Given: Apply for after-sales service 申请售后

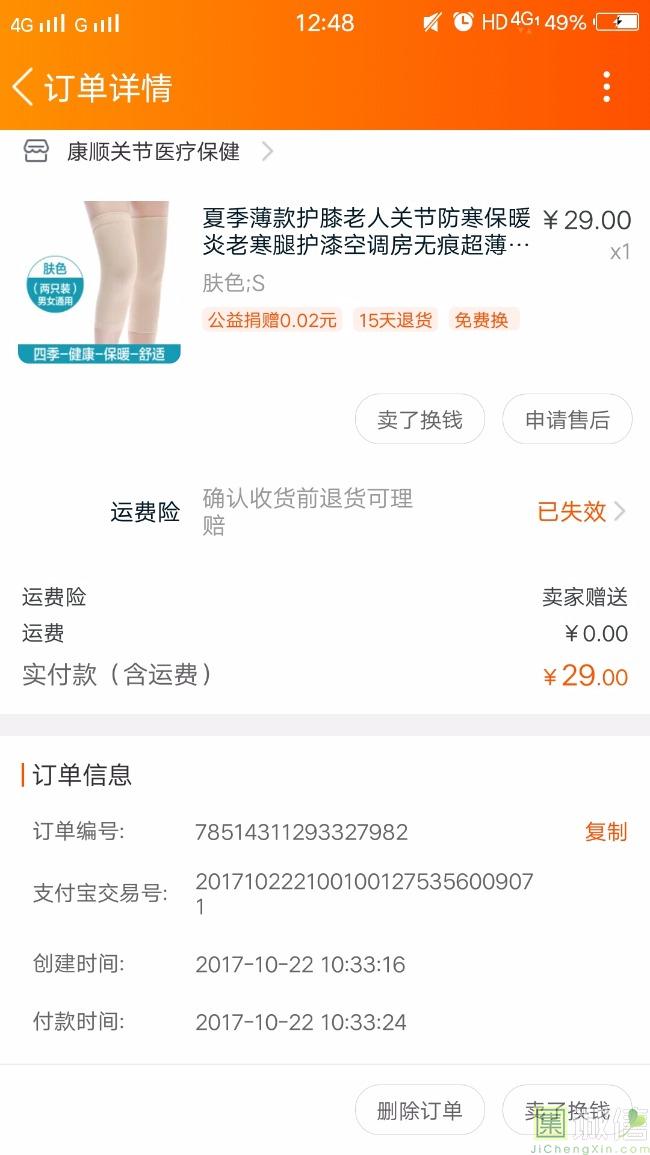Looking at the screenshot, I should pyautogui.click(x=567, y=420).
